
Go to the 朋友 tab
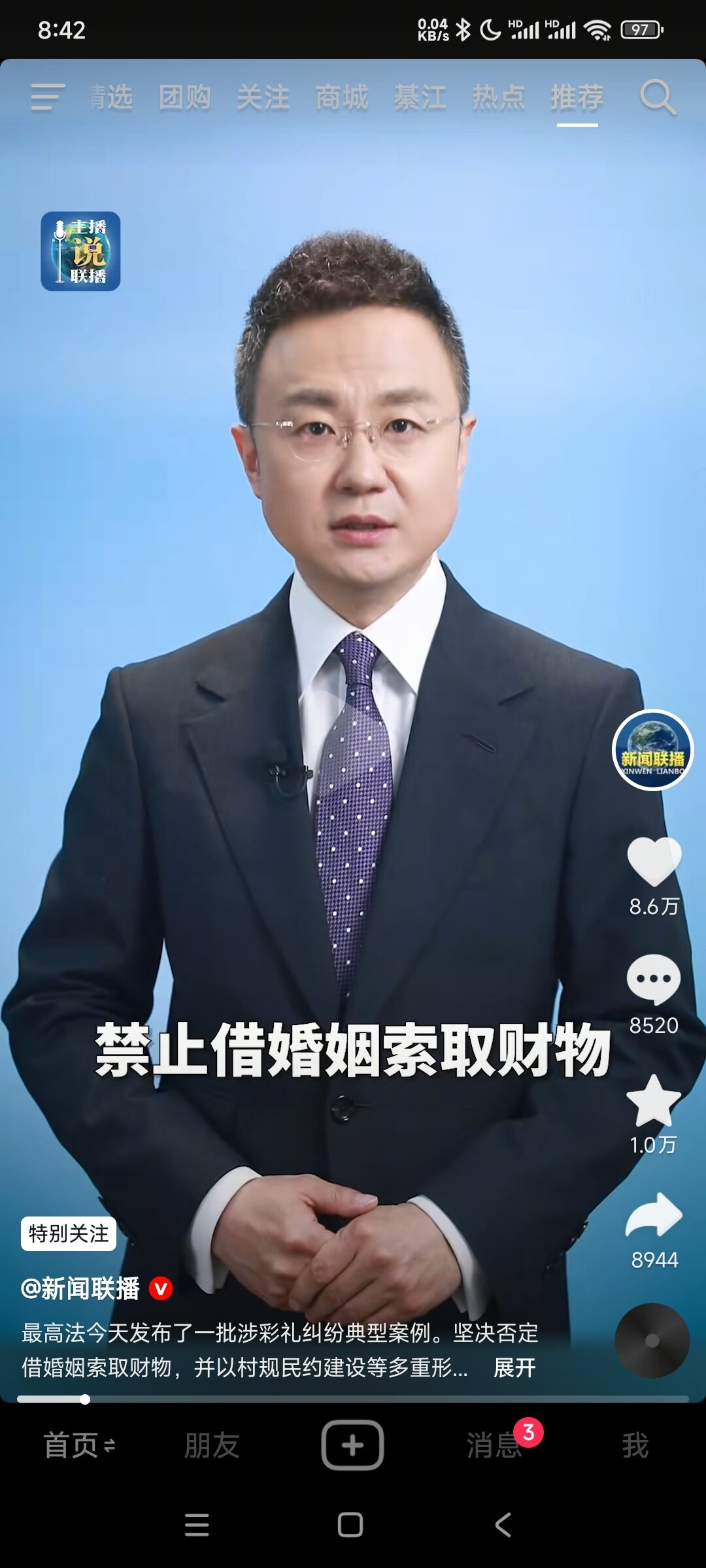tap(212, 1445)
